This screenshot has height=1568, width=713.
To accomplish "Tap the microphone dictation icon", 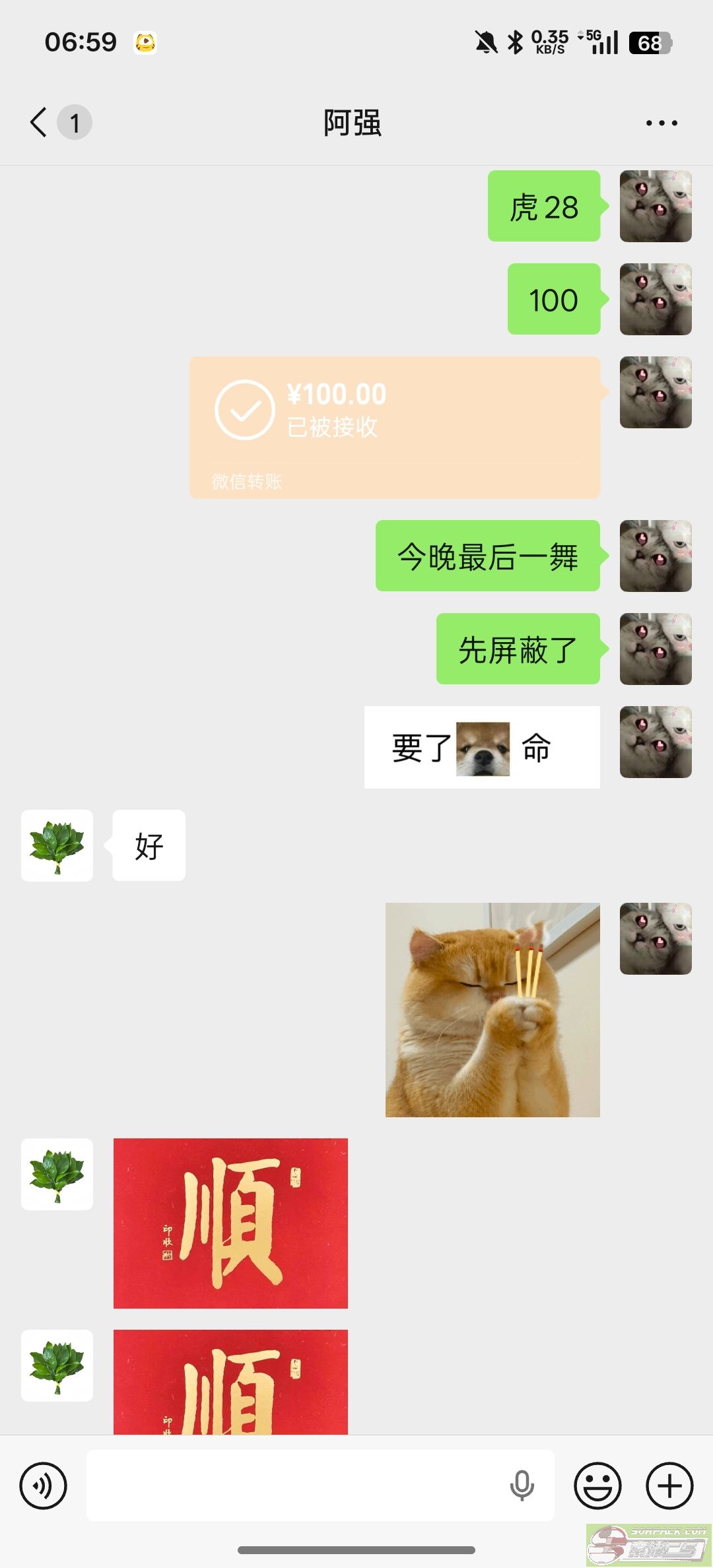I will 522,1486.
